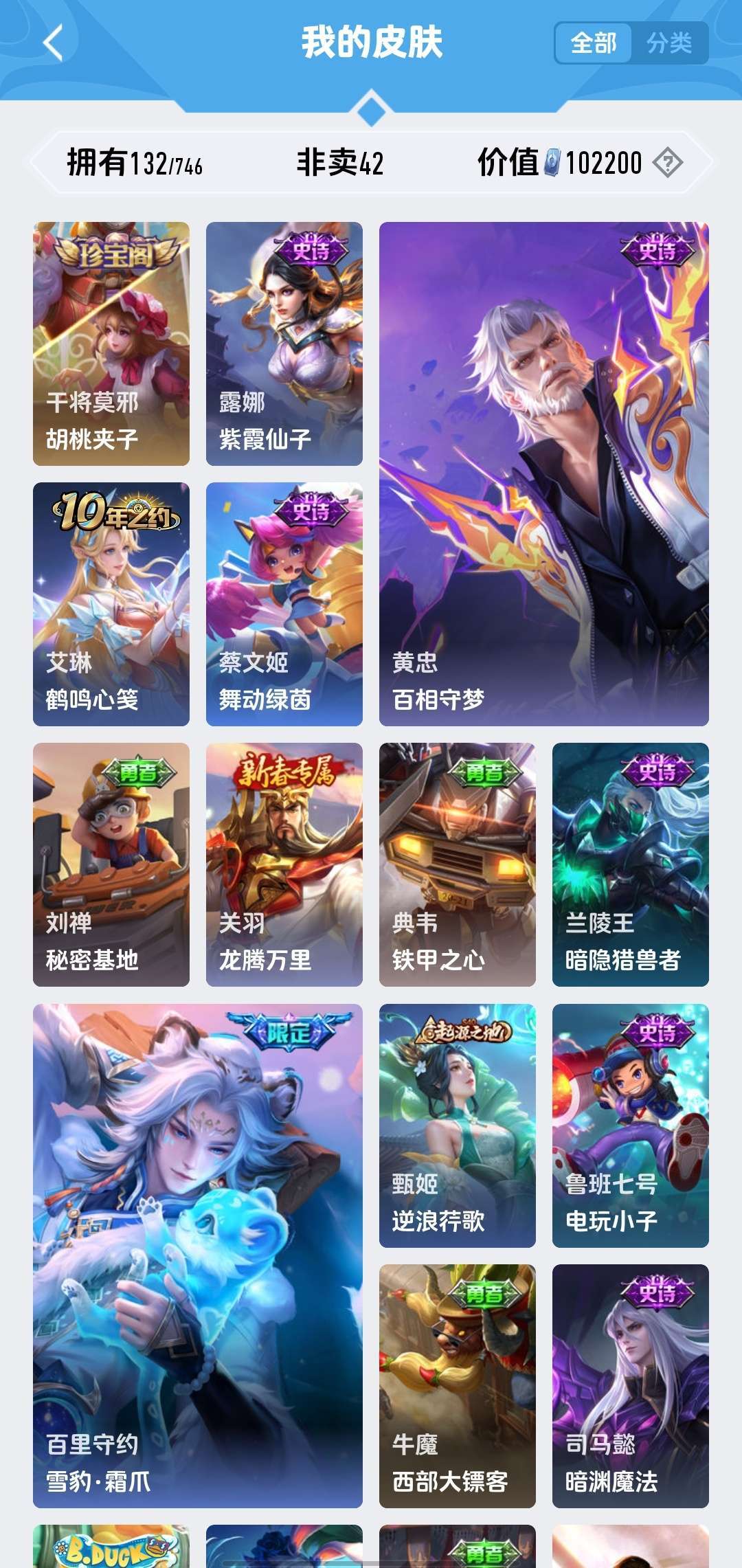The height and width of the screenshot is (1568, 742).
Task: Select 艾琳 鹤鸣心笺 skin
Action: click(x=111, y=604)
